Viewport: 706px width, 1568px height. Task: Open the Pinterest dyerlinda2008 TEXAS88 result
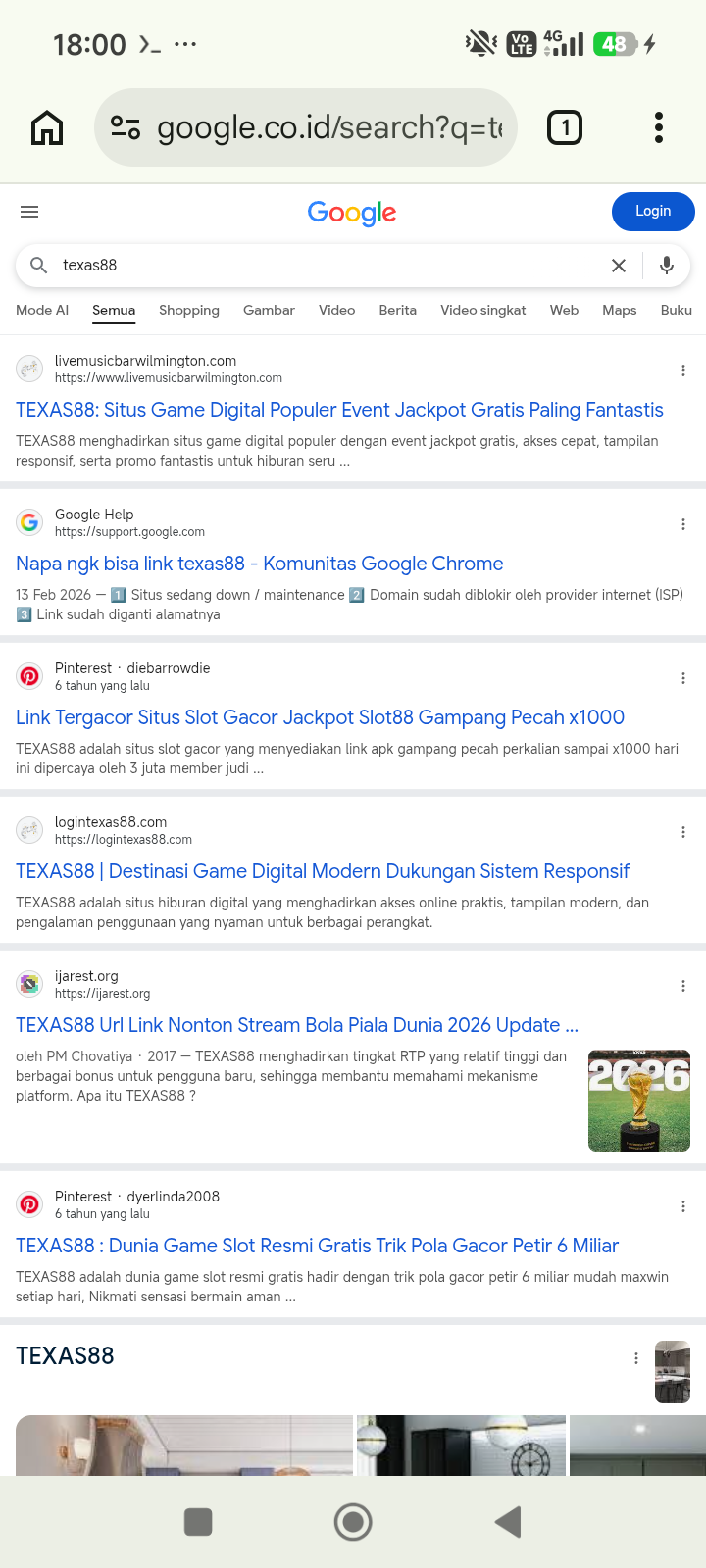317,1246
